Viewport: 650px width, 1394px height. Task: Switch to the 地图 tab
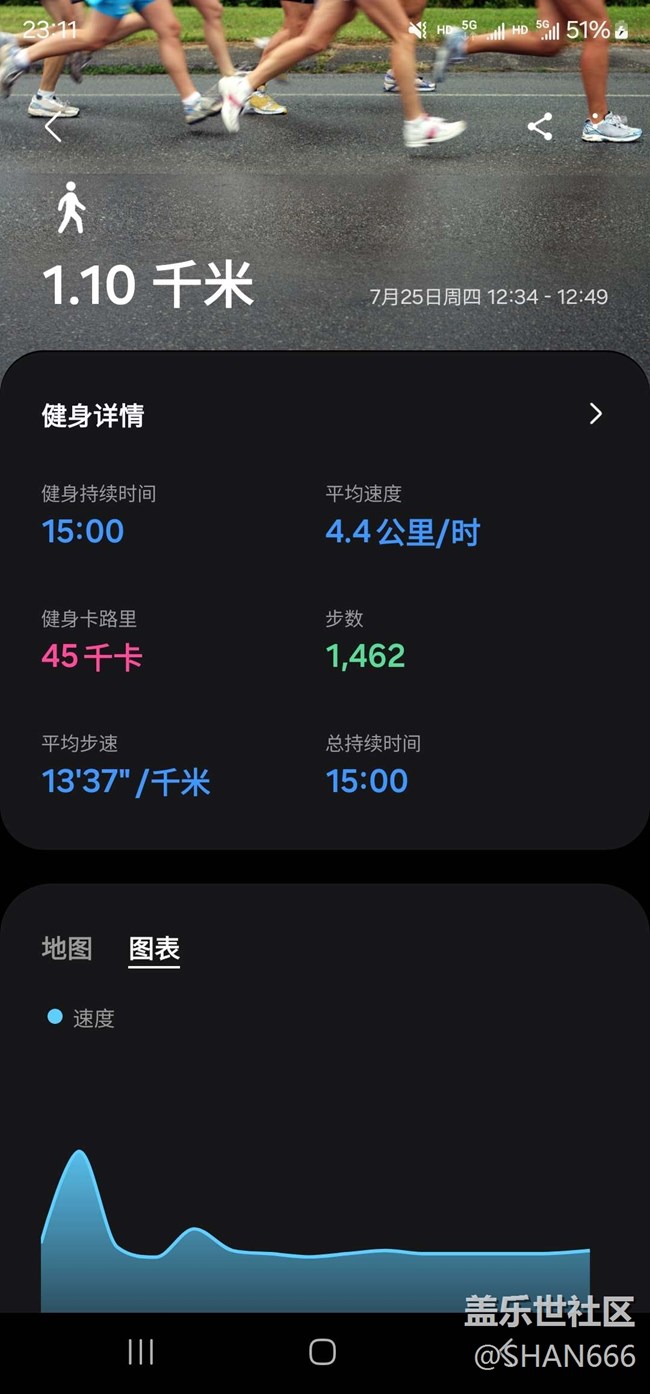(67, 948)
